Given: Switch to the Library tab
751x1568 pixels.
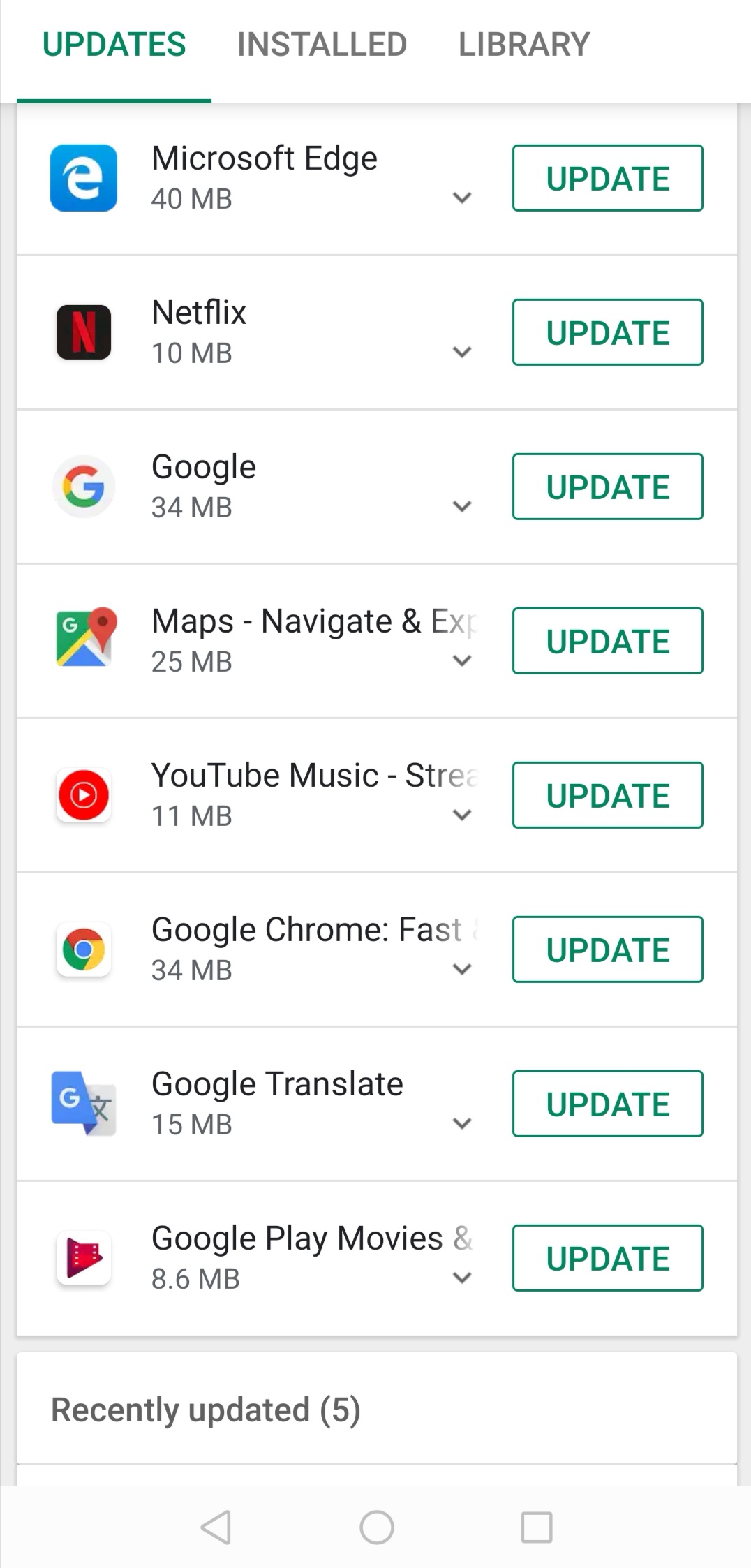Looking at the screenshot, I should (523, 45).
